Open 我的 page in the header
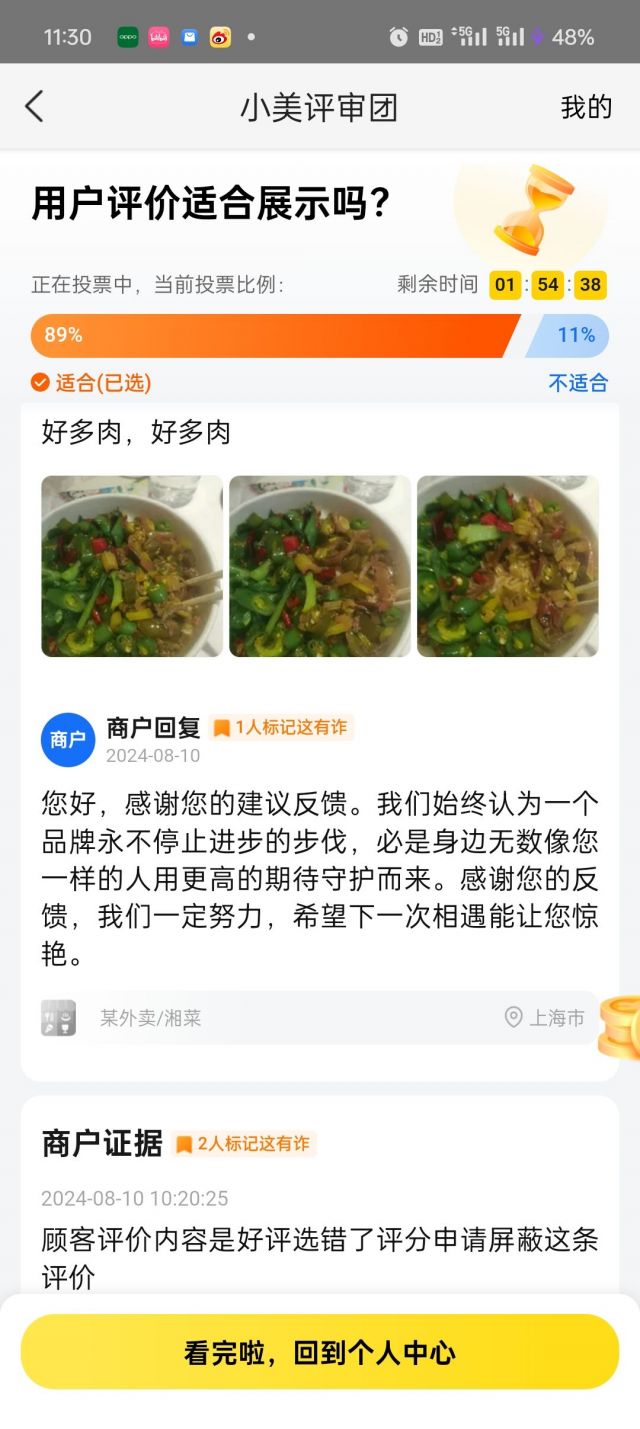The height and width of the screenshot is (1429, 640). click(585, 107)
